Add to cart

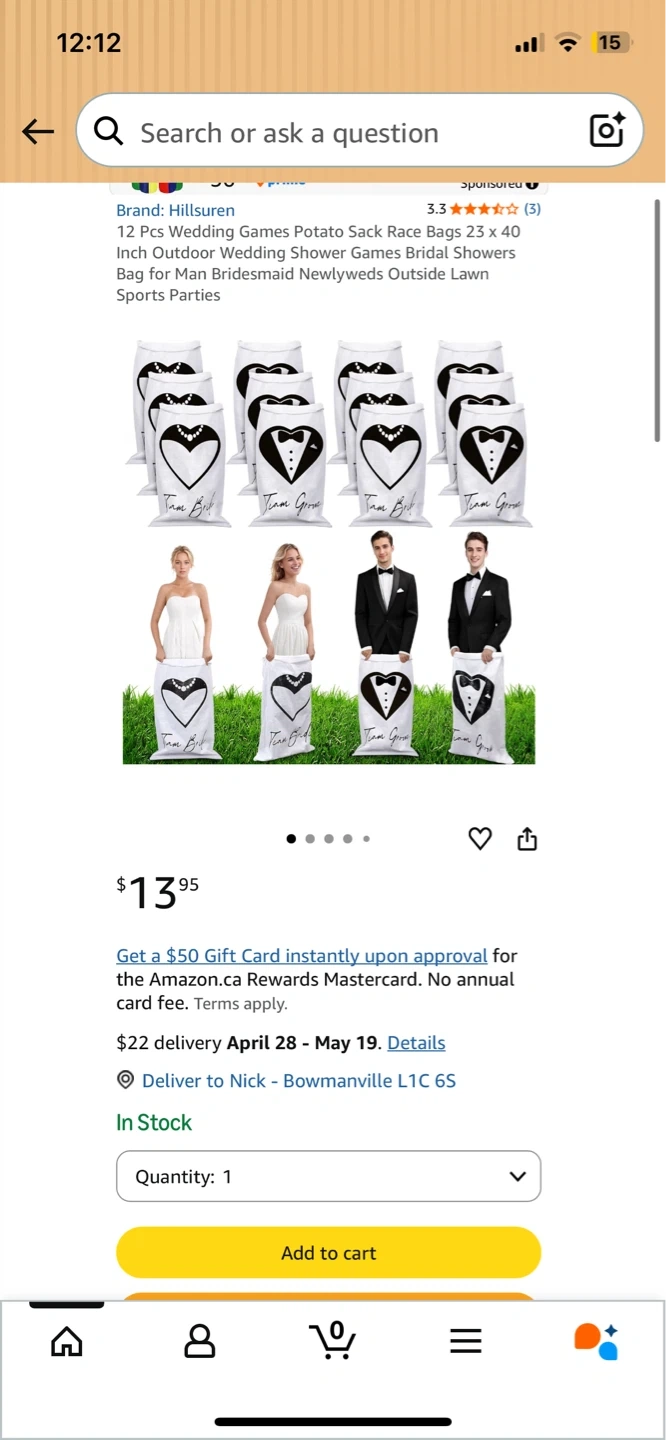click(x=329, y=1253)
